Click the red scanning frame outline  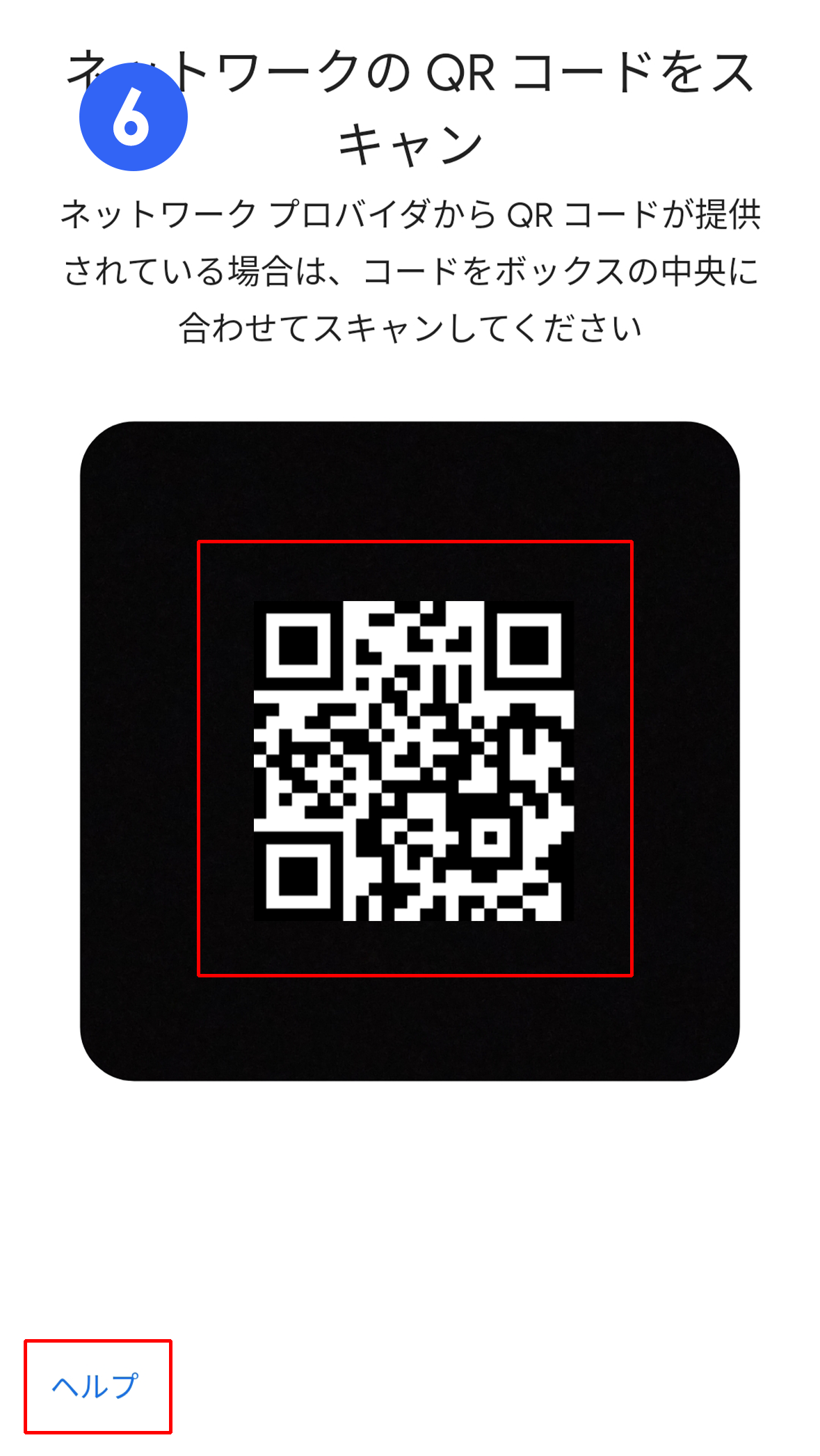[414, 543]
